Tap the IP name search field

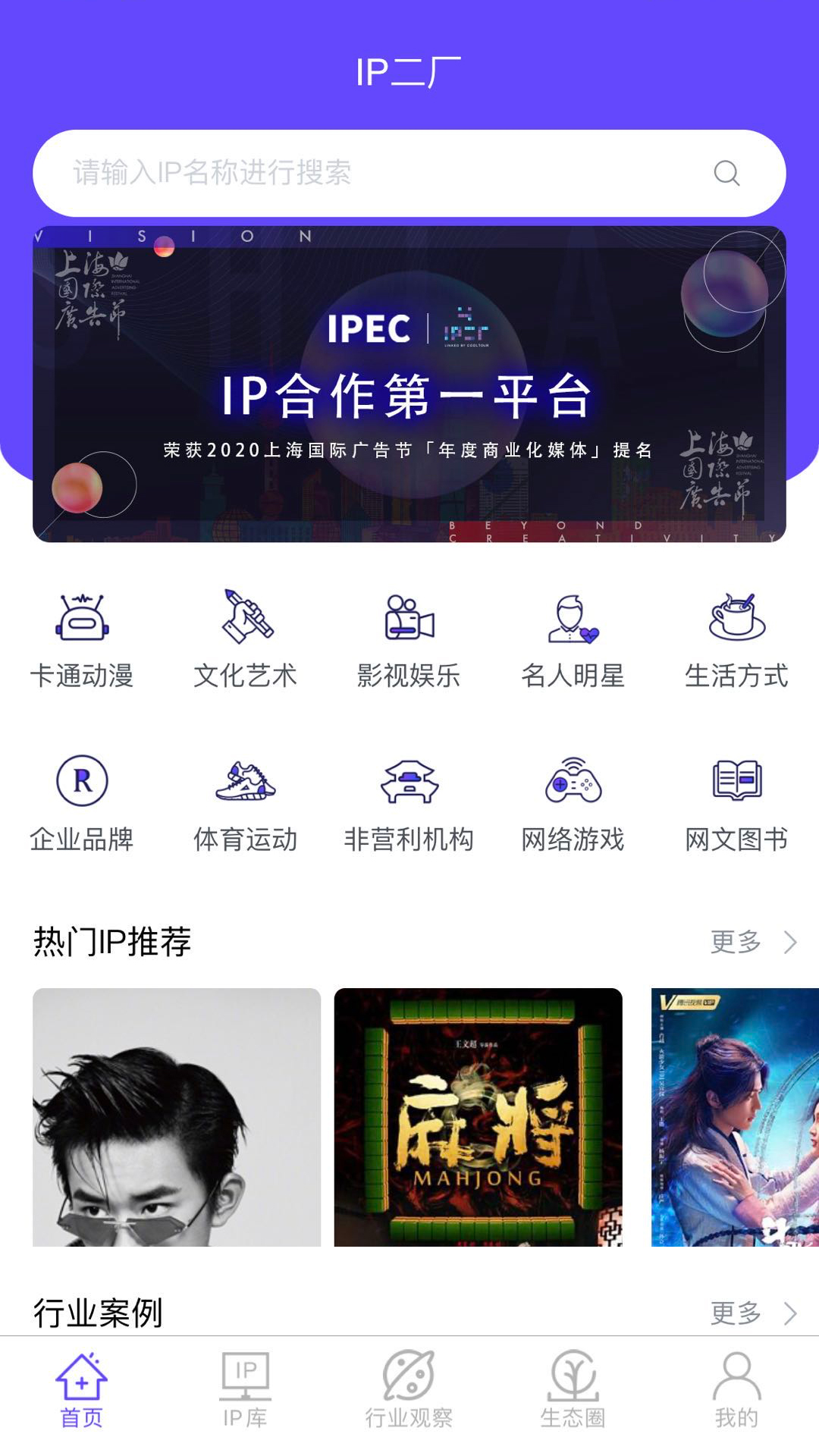[379, 173]
